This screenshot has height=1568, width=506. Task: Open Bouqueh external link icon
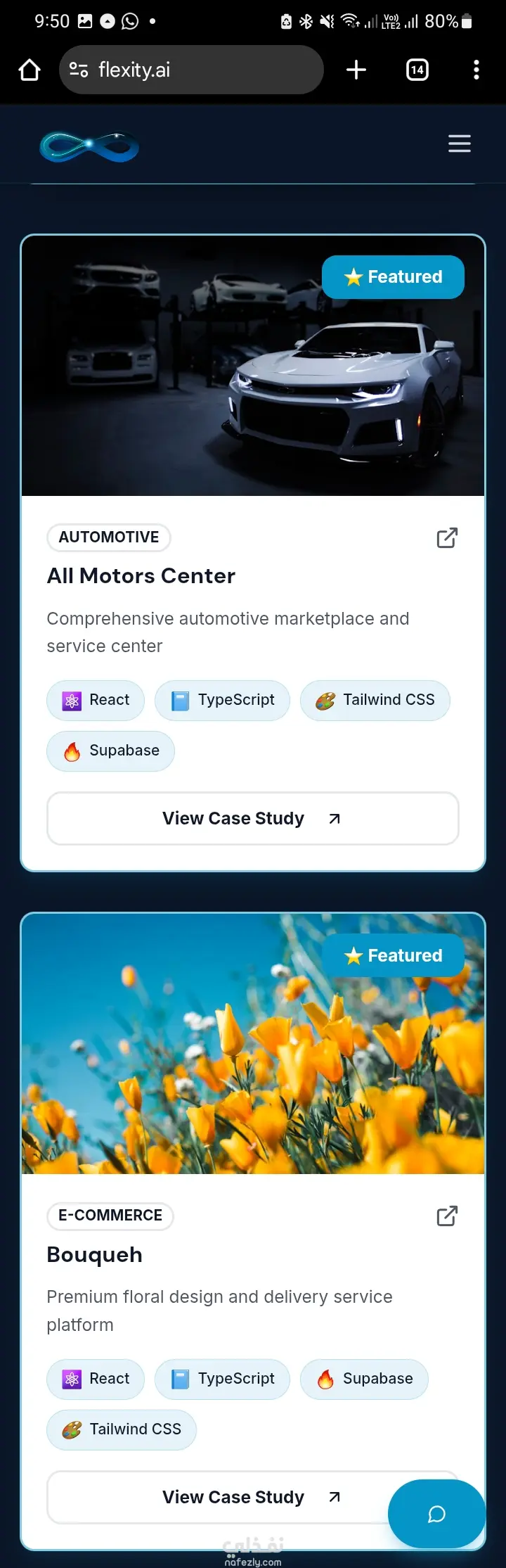[447, 1216]
